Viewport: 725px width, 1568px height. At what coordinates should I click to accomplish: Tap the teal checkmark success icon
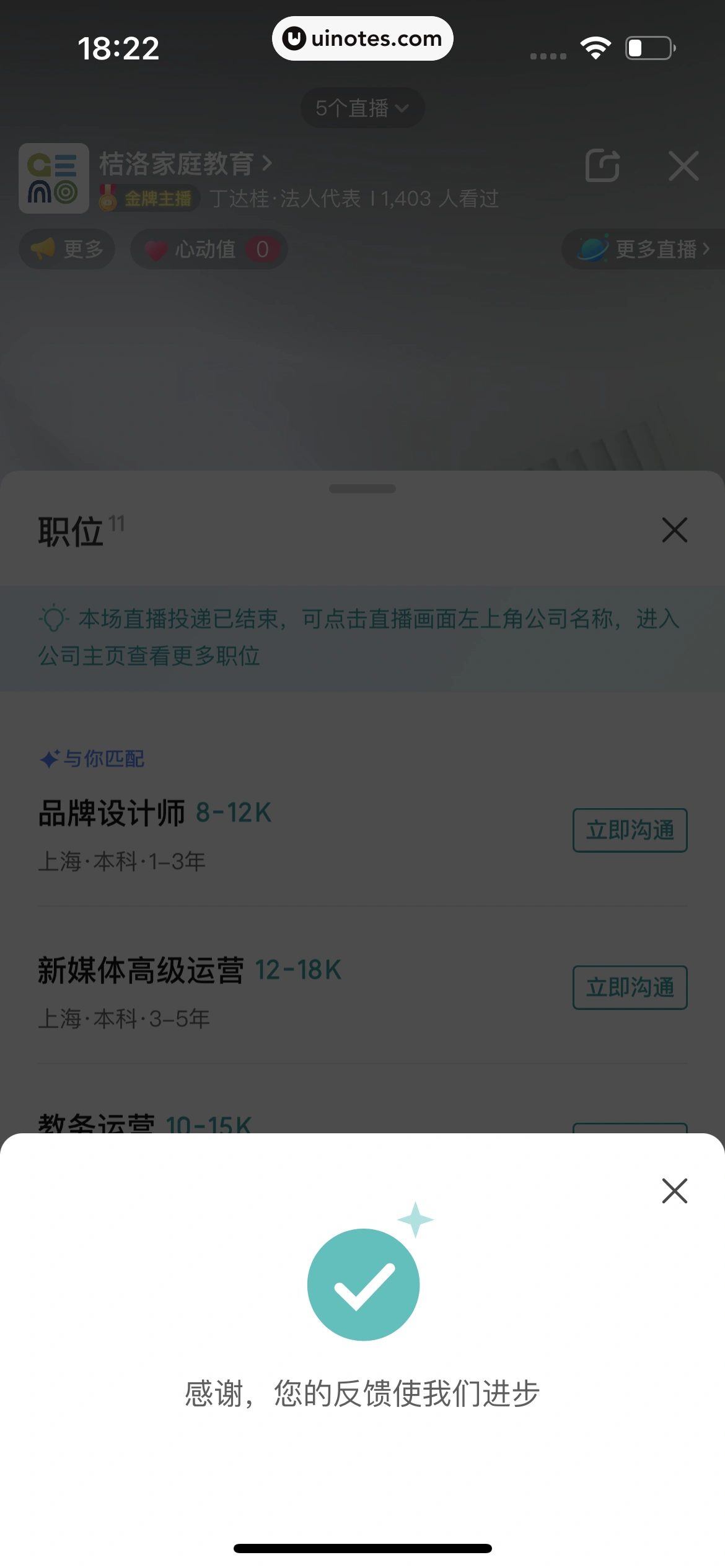(362, 1284)
